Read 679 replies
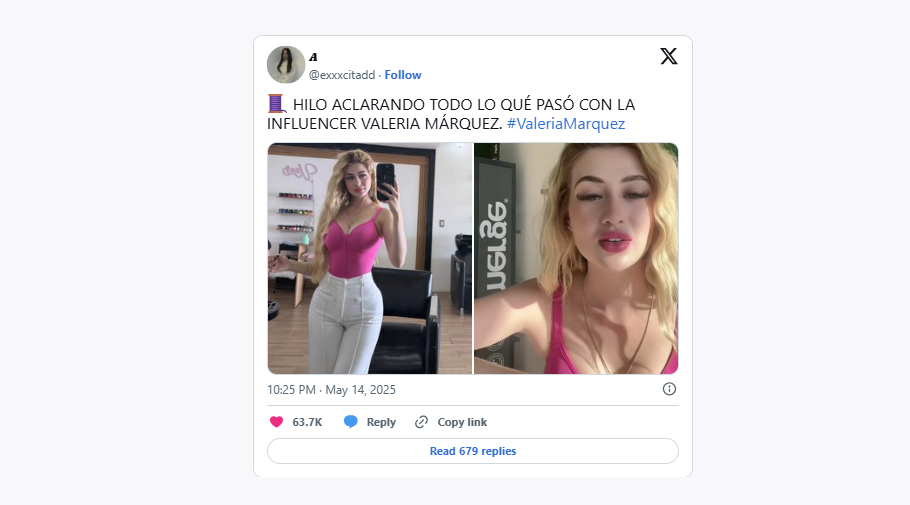Image resolution: width=910 pixels, height=505 pixels. (472, 451)
